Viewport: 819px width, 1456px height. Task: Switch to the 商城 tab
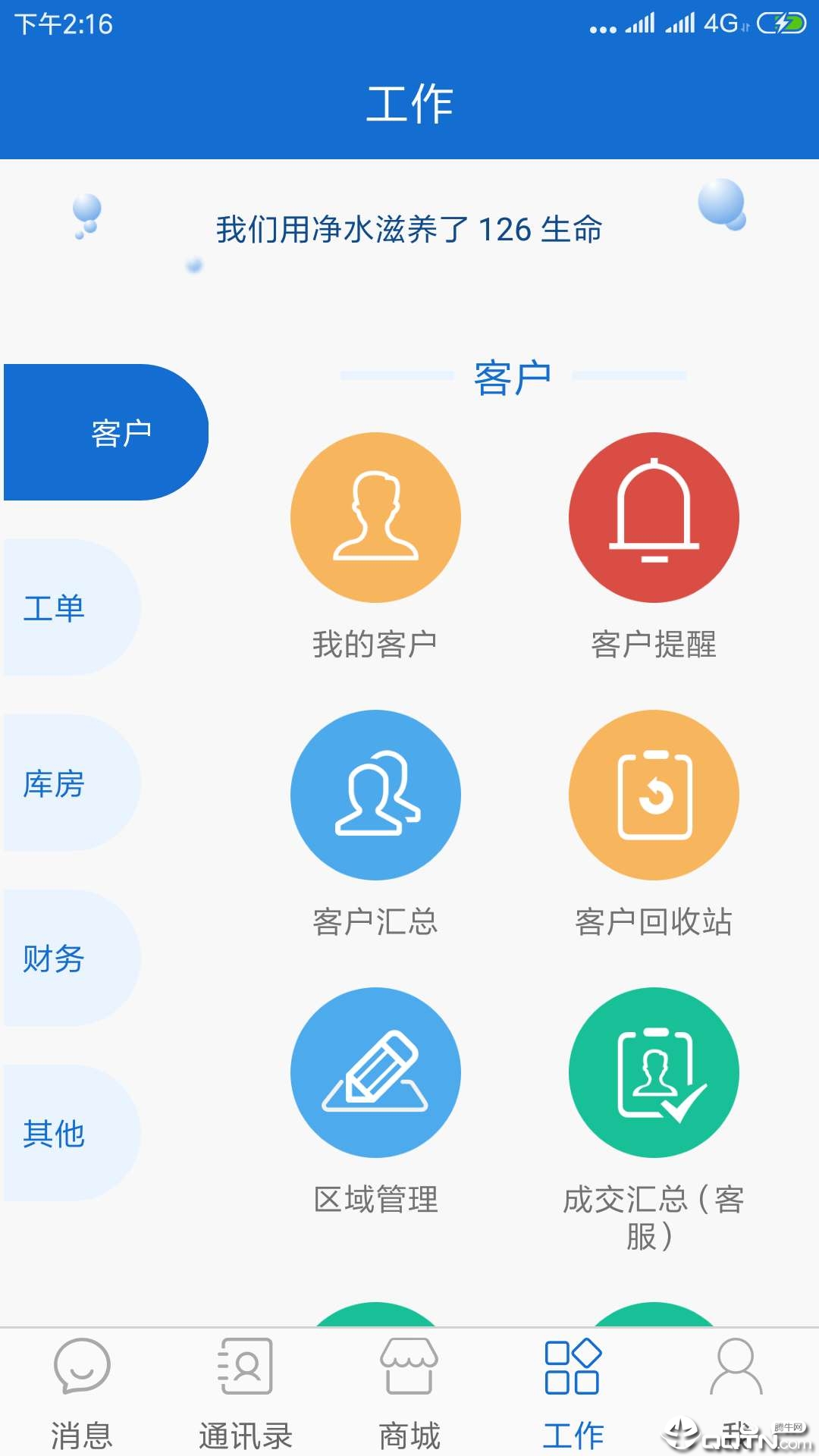(x=409, y=1392)
